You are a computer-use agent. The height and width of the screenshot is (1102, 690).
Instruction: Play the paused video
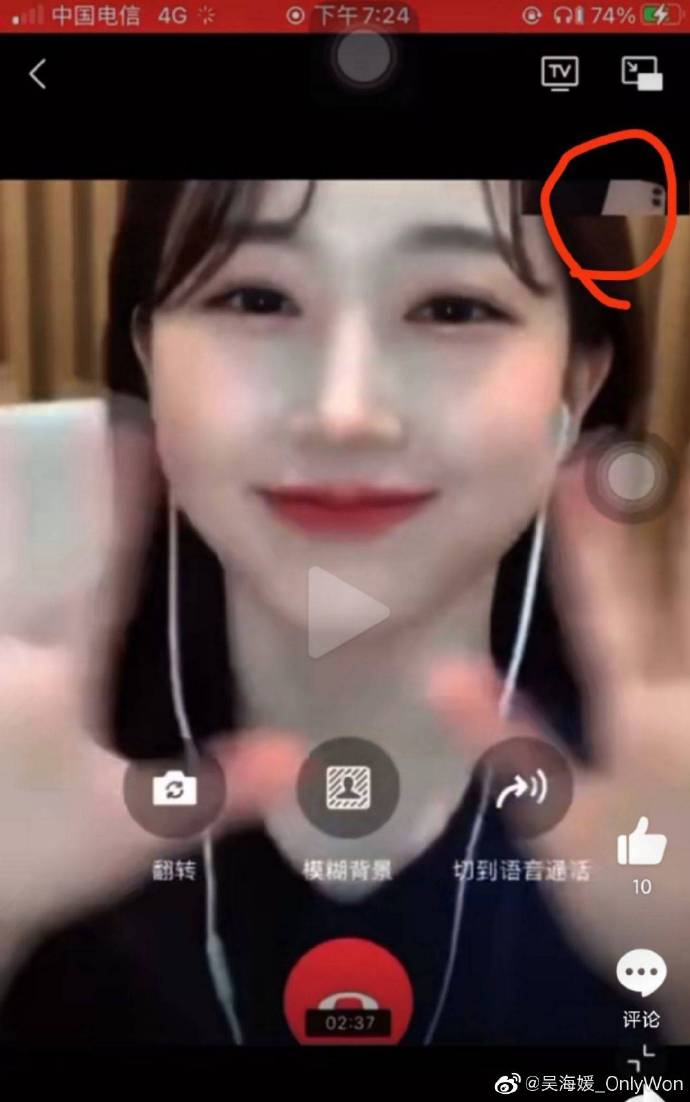tap(346, 612)
